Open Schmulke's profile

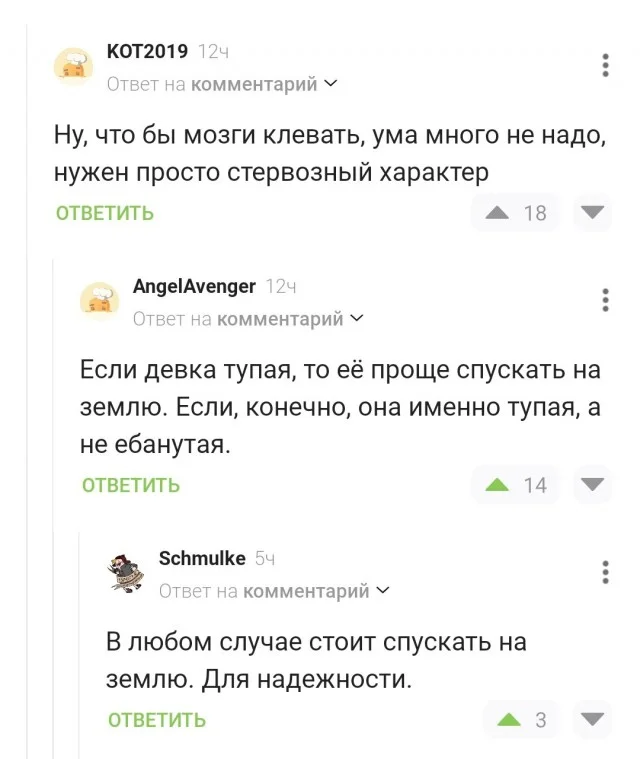pos(202,559)
